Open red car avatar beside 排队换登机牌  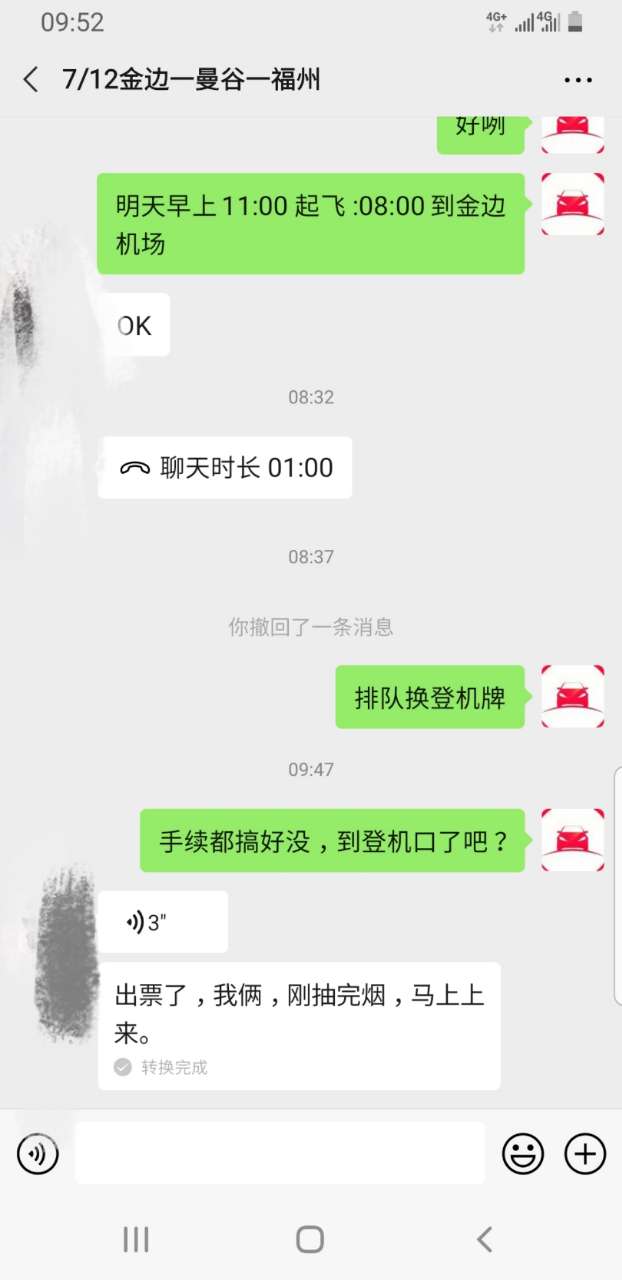572,696
